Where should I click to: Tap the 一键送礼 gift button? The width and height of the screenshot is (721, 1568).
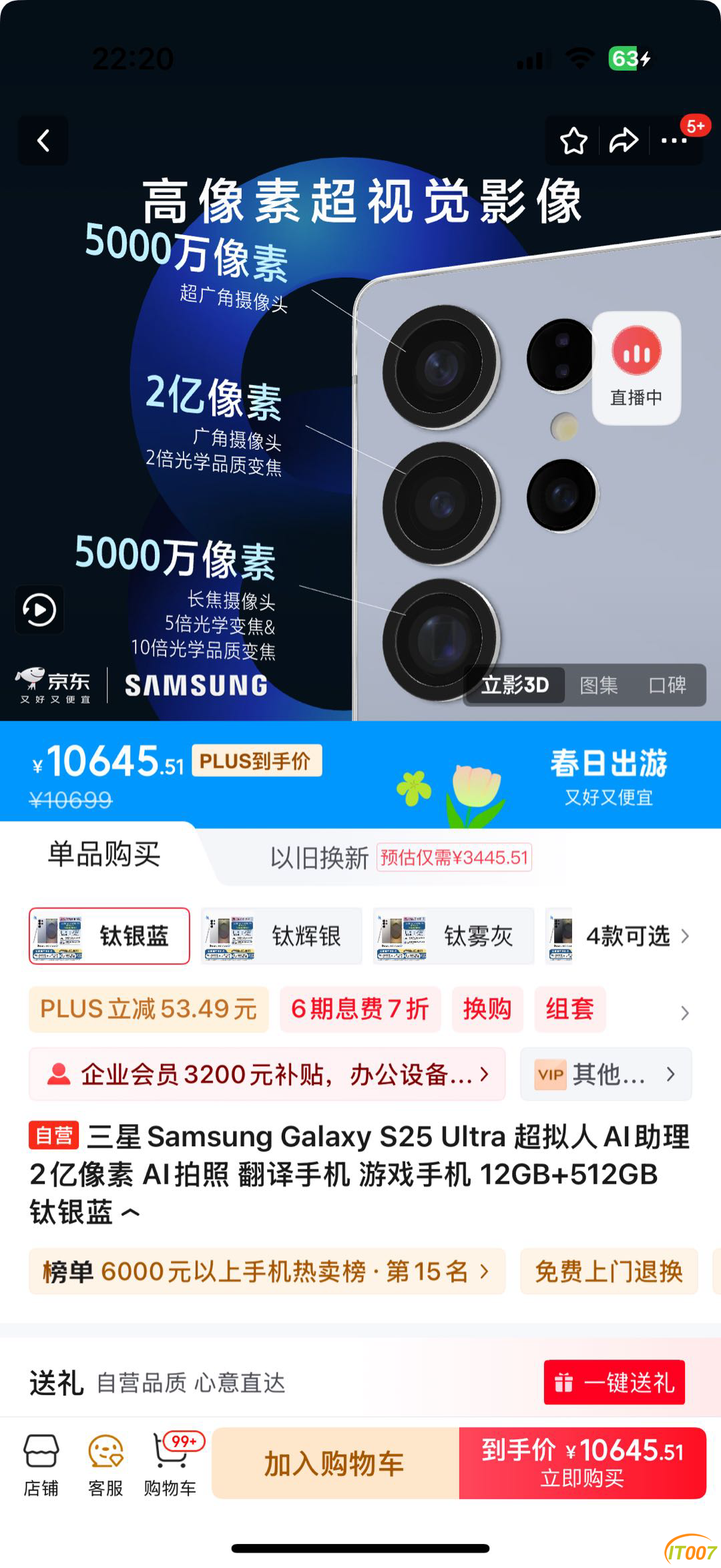click(614, 1382)
